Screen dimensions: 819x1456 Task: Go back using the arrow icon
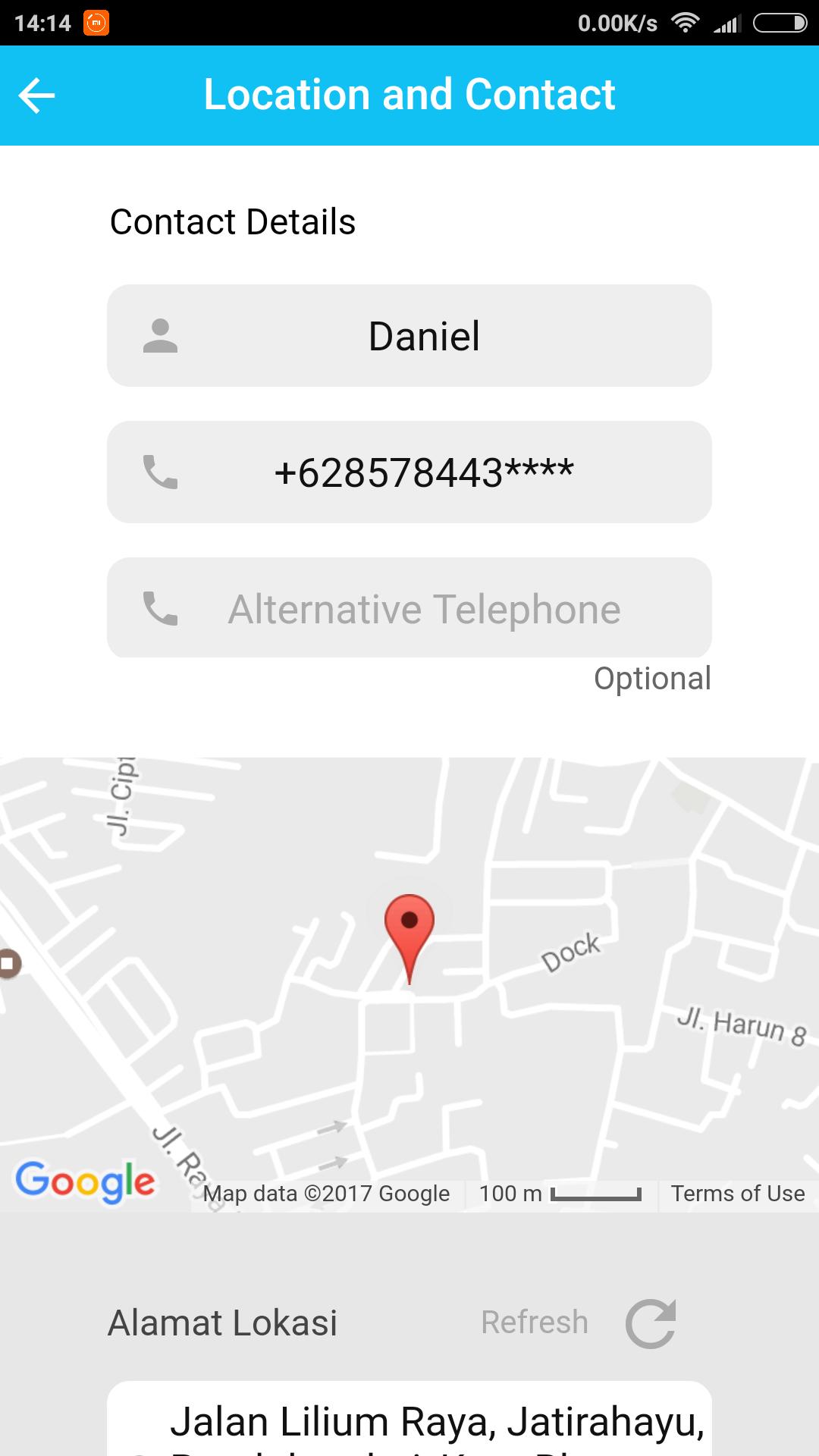tap(36, 96)
